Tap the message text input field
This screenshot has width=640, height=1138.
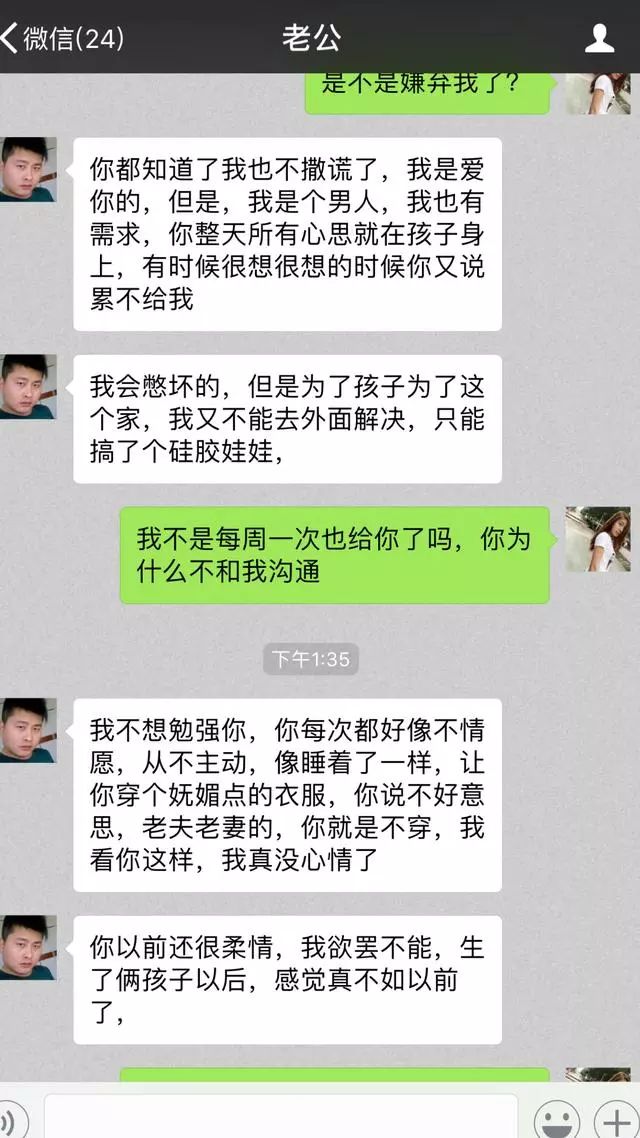(x=280, y=1116)
